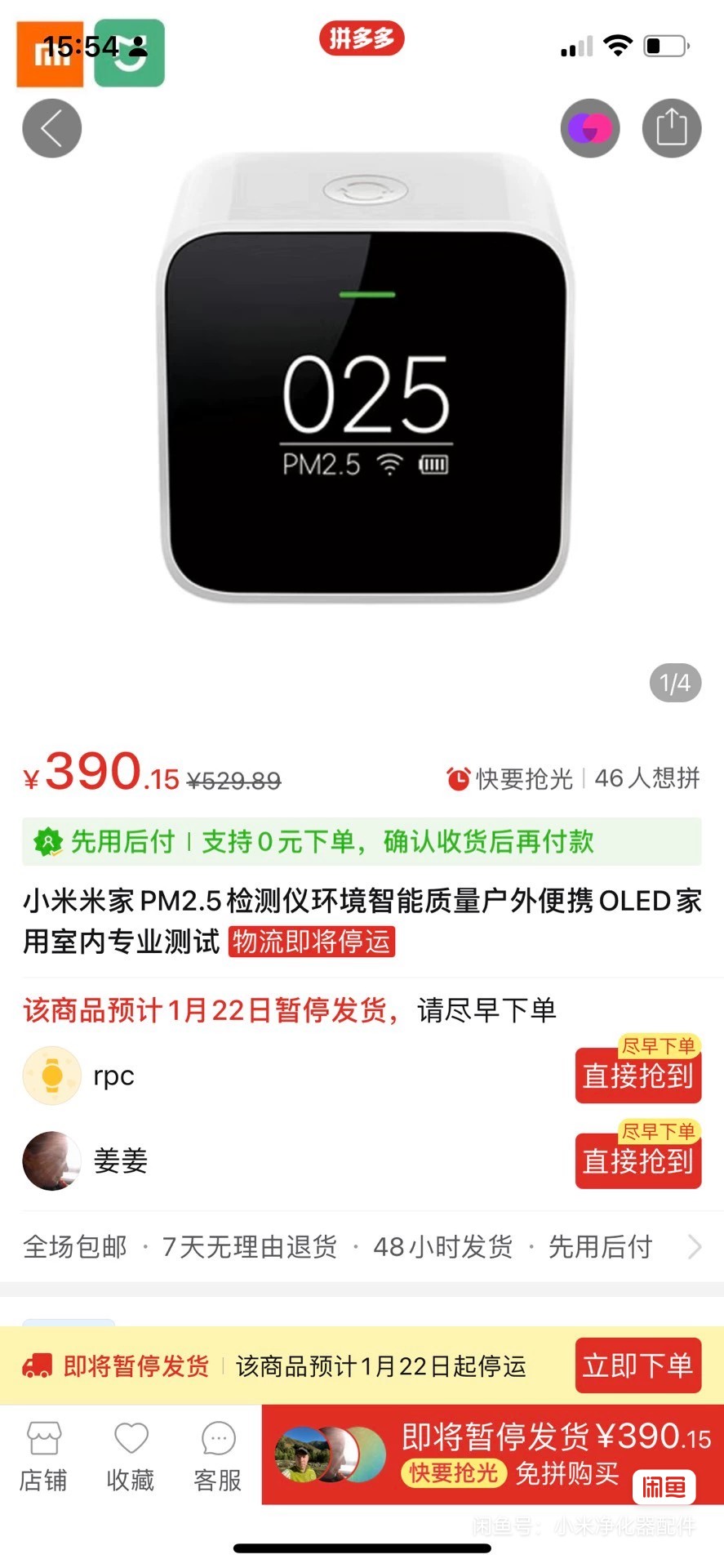
Task: Open the 先用后付 pay-later banner
Action: pyautogui.click(x=361, y=841)
